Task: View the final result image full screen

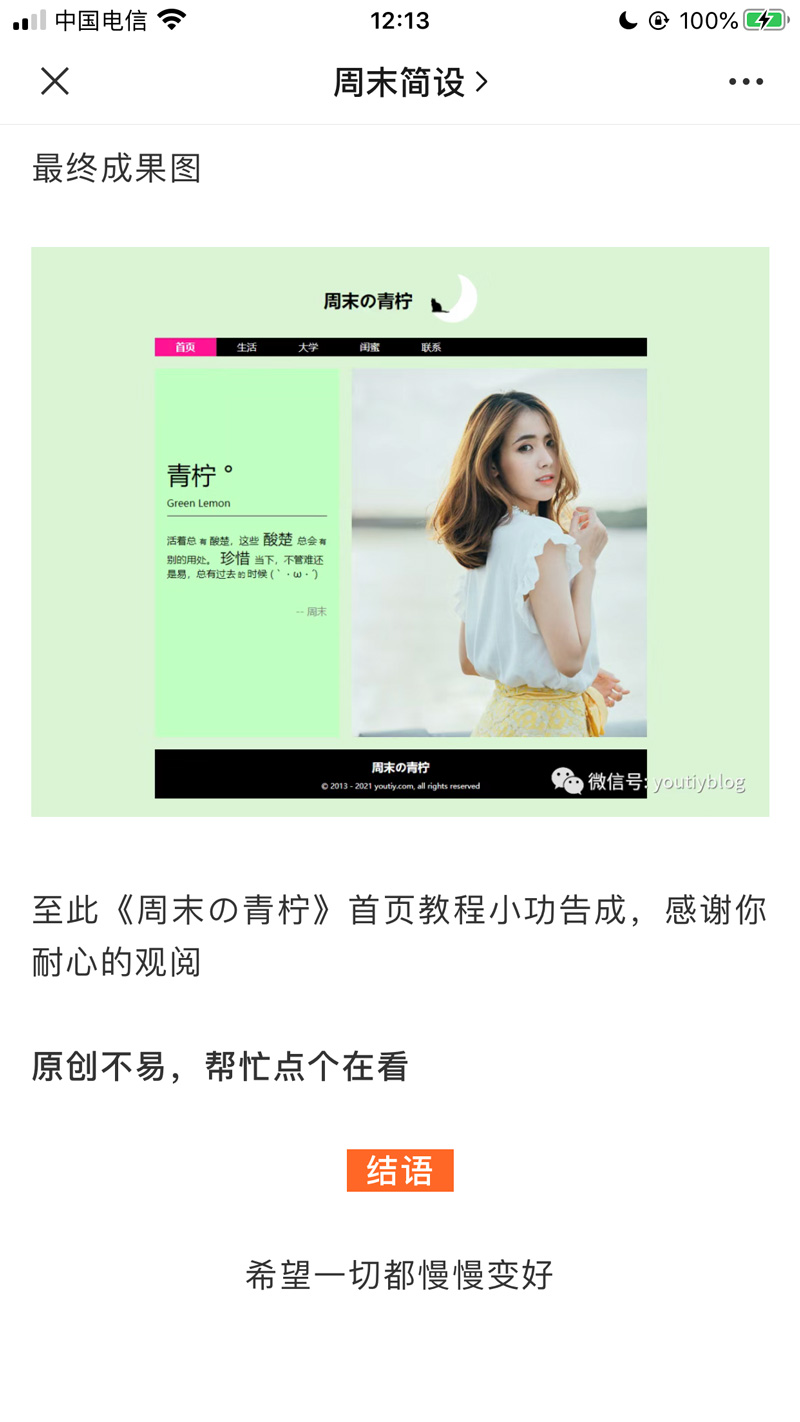Action: 400,531
